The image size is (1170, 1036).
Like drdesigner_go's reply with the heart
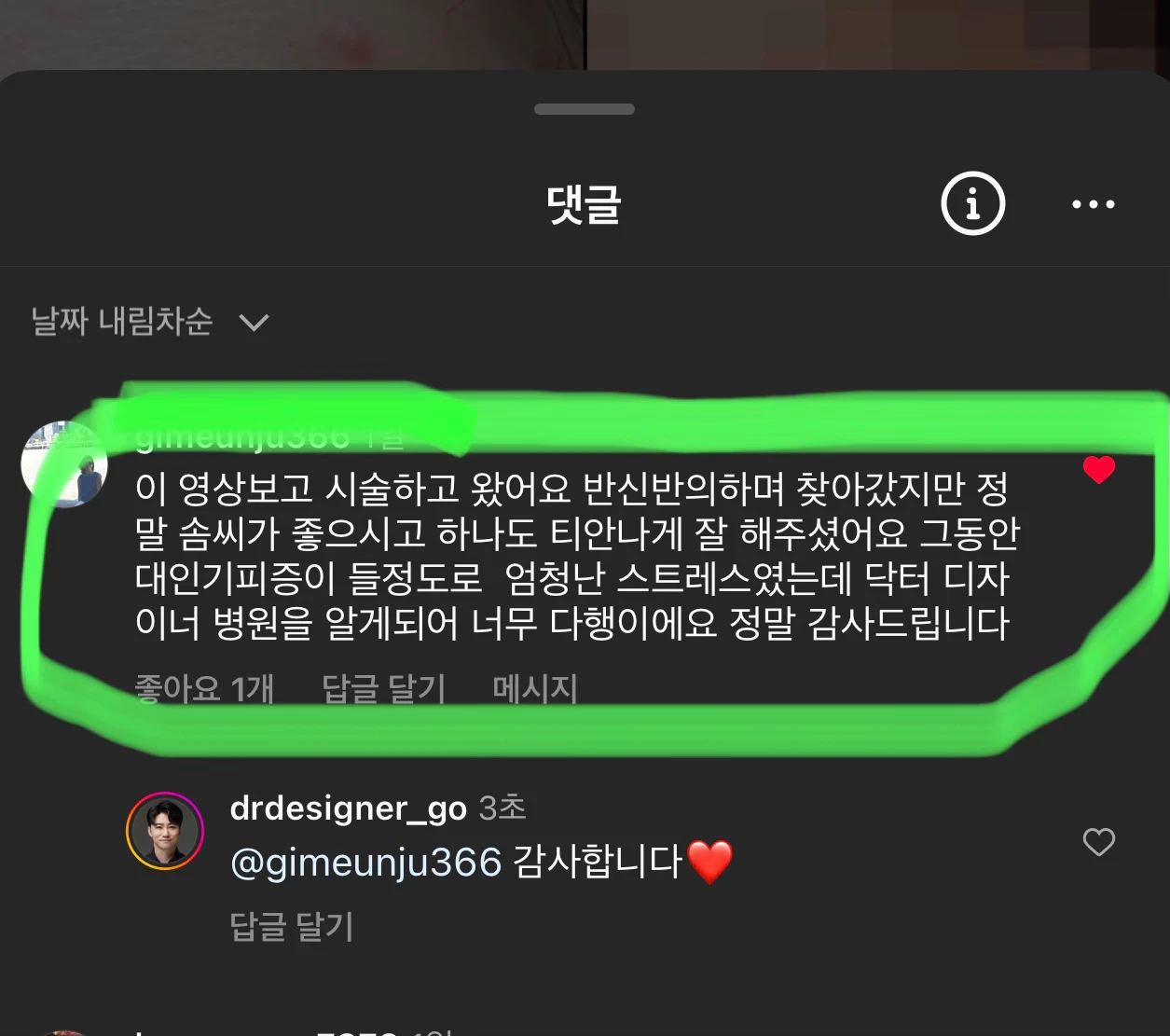click(x=1099, y=842)
